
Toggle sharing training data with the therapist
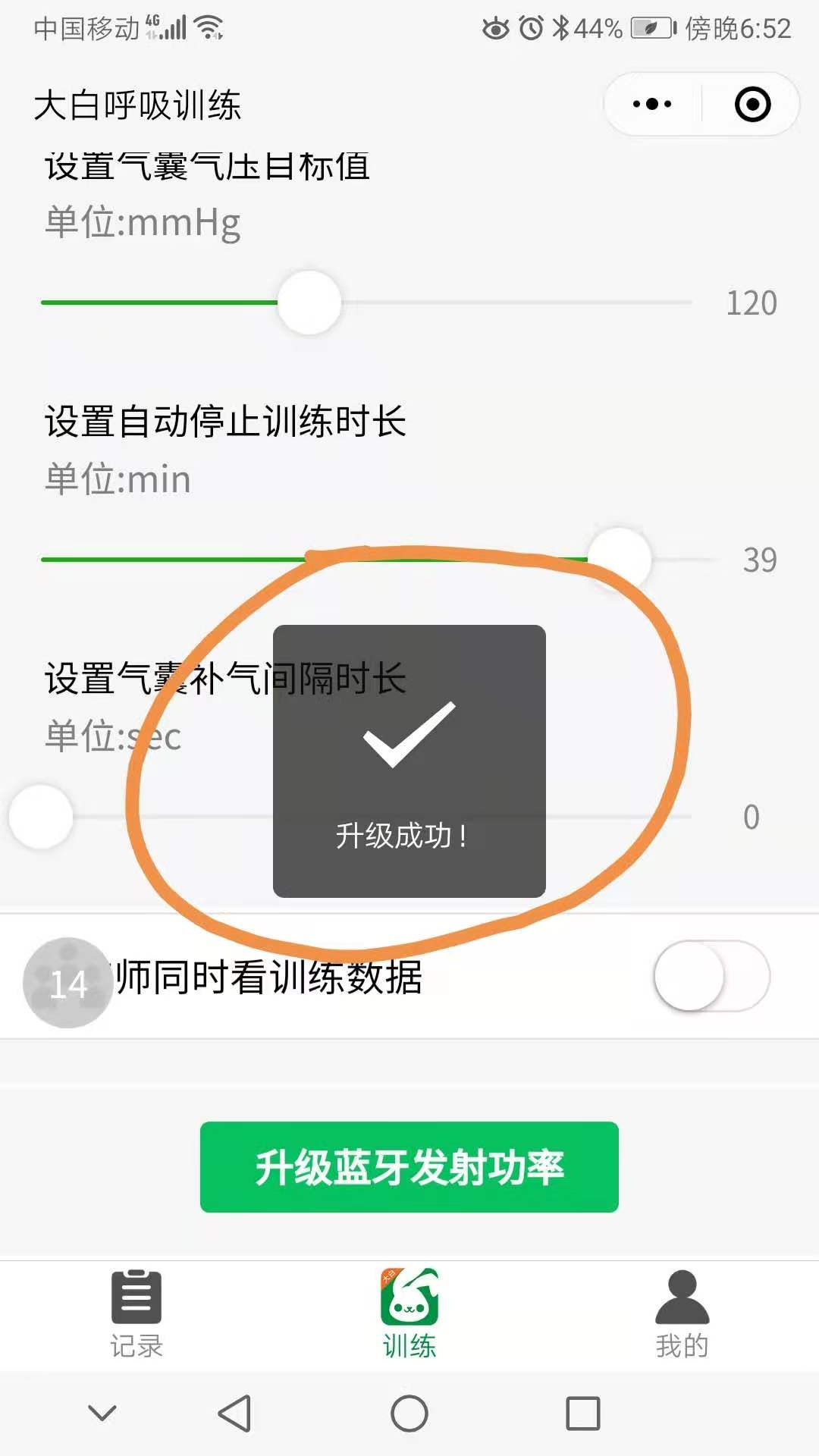(712, 977)
